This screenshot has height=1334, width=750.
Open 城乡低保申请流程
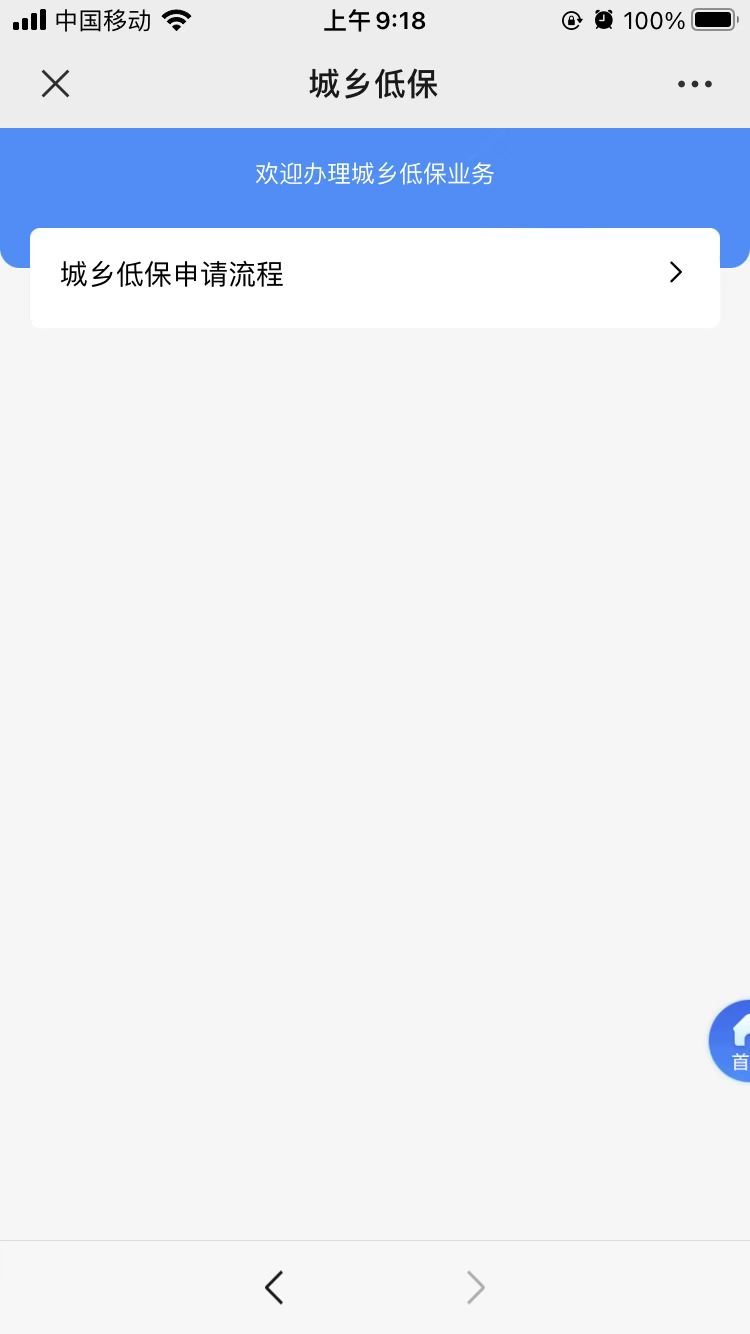[x=375, y=277]
